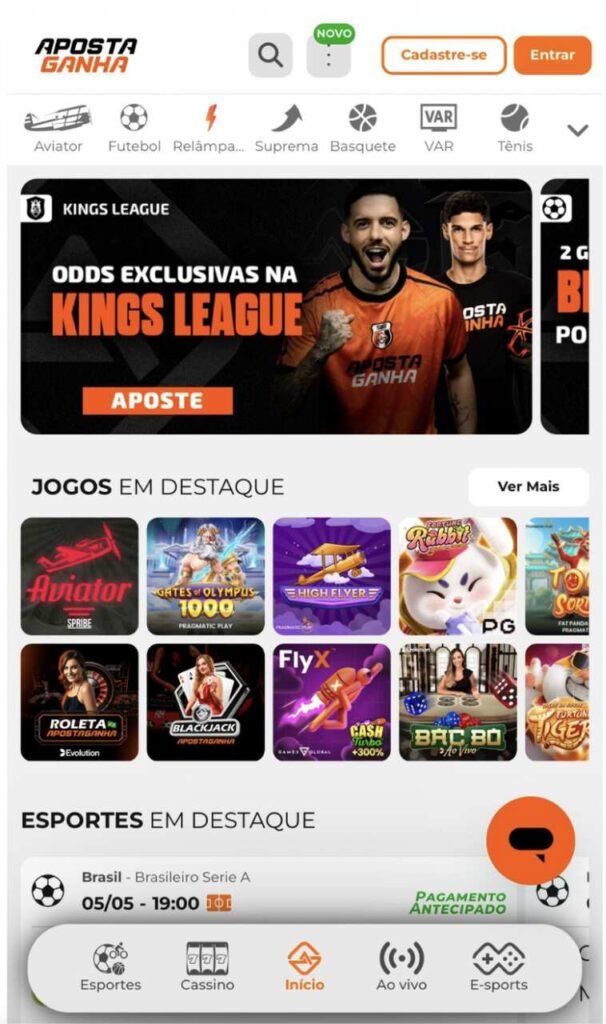
Task: Tap the Cadastre-se button
Action: (444, 55)
